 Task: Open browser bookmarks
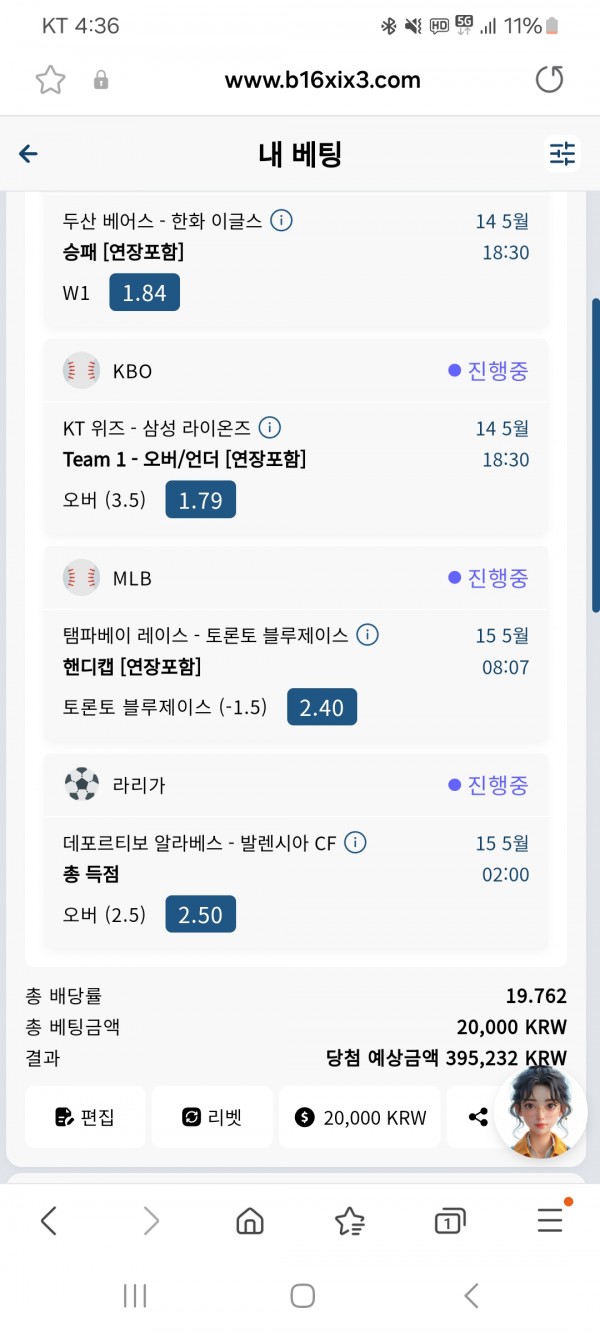click(x=349, y=1221)
